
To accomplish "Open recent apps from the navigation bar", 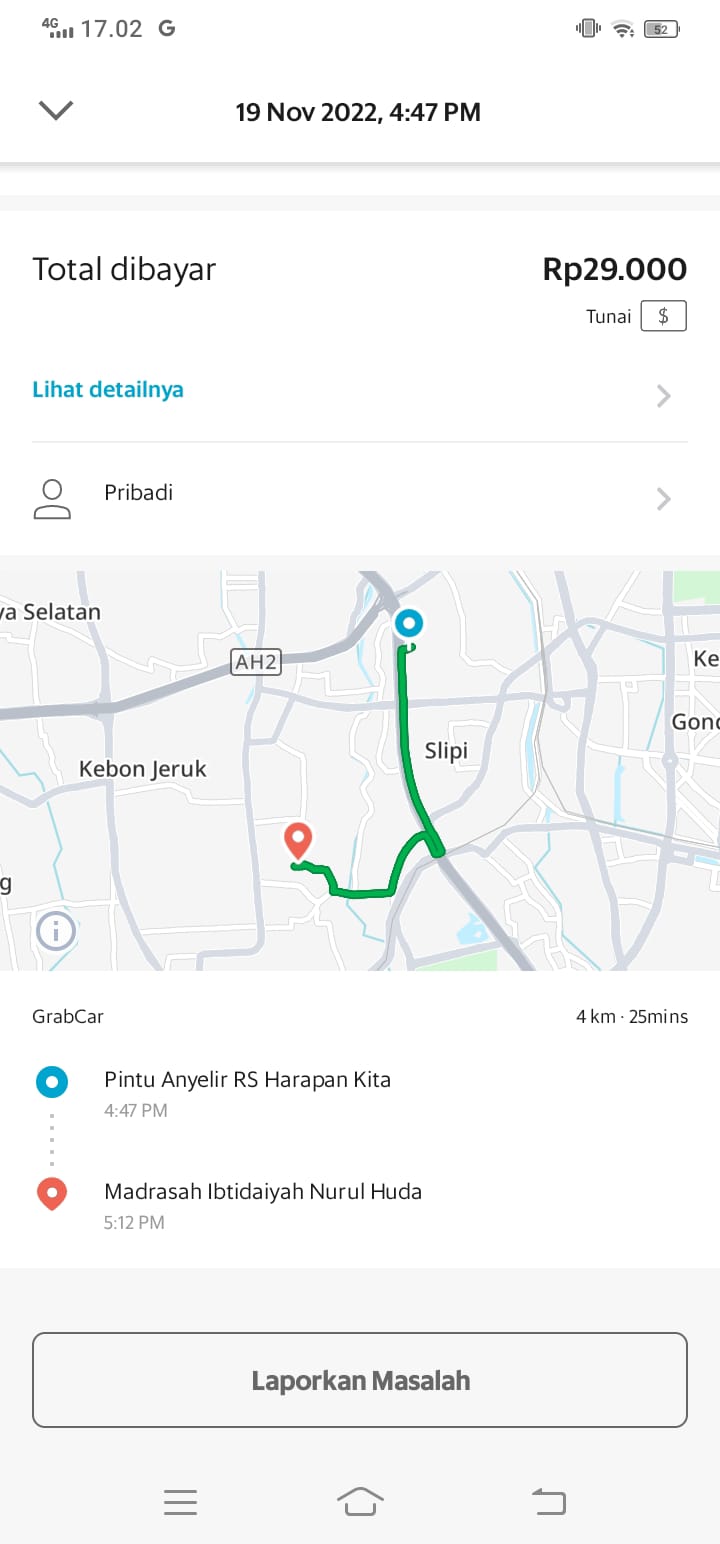I will tap(180, 1501).
